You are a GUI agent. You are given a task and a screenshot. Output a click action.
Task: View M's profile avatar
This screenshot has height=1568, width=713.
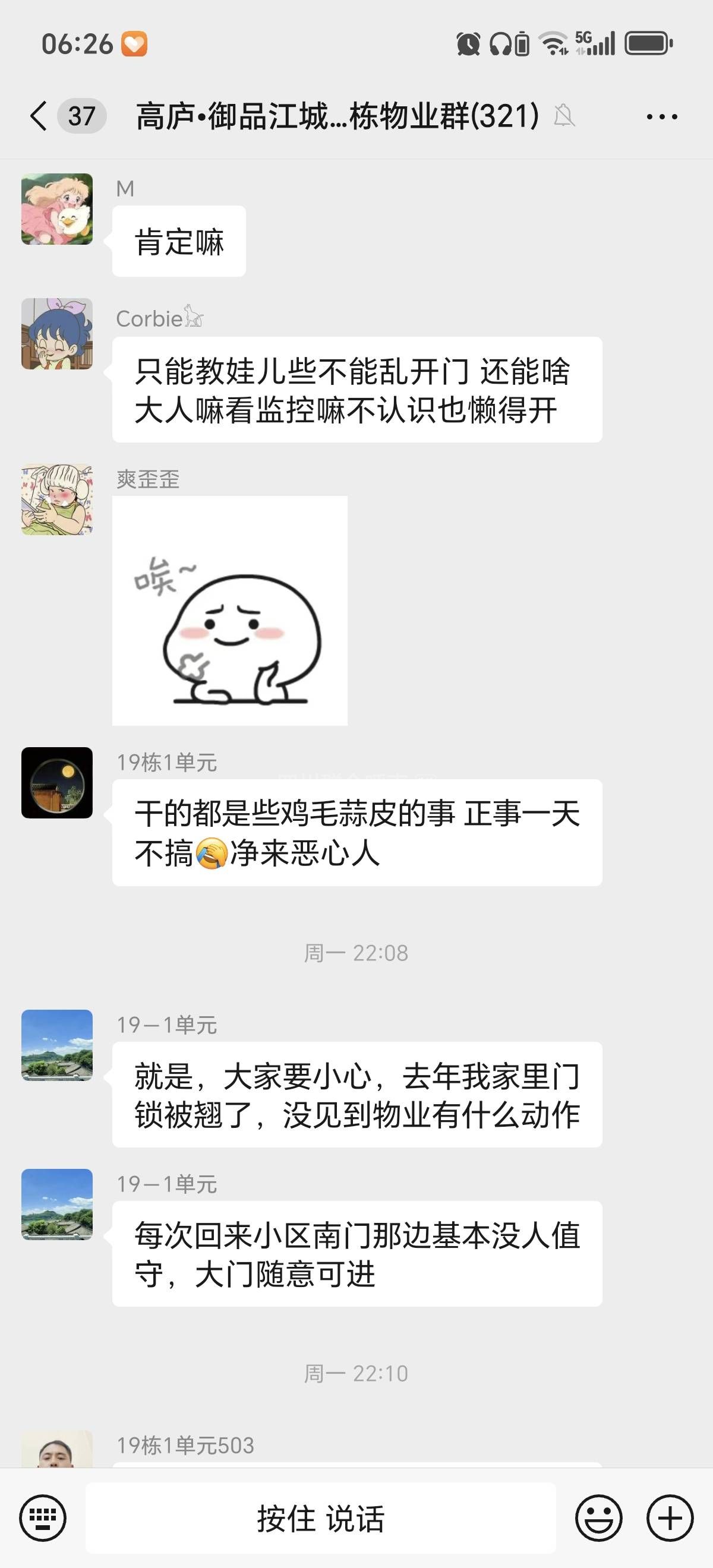point(57,210)
